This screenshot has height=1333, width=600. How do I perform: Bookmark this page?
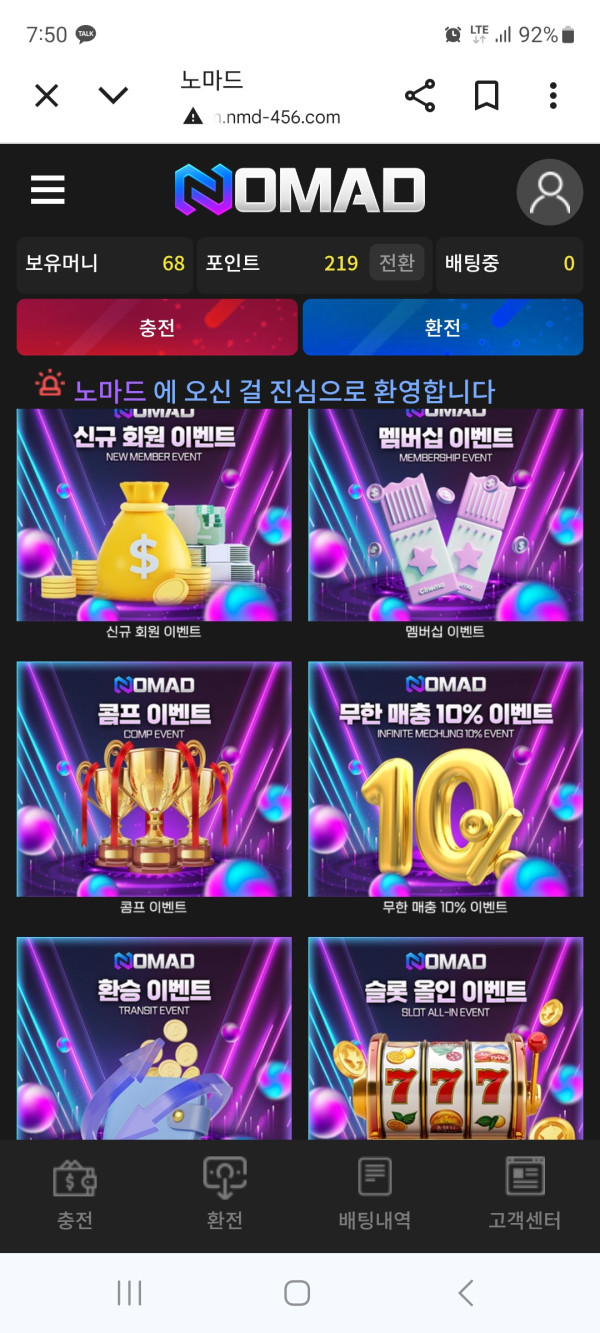tap(486, 96)
